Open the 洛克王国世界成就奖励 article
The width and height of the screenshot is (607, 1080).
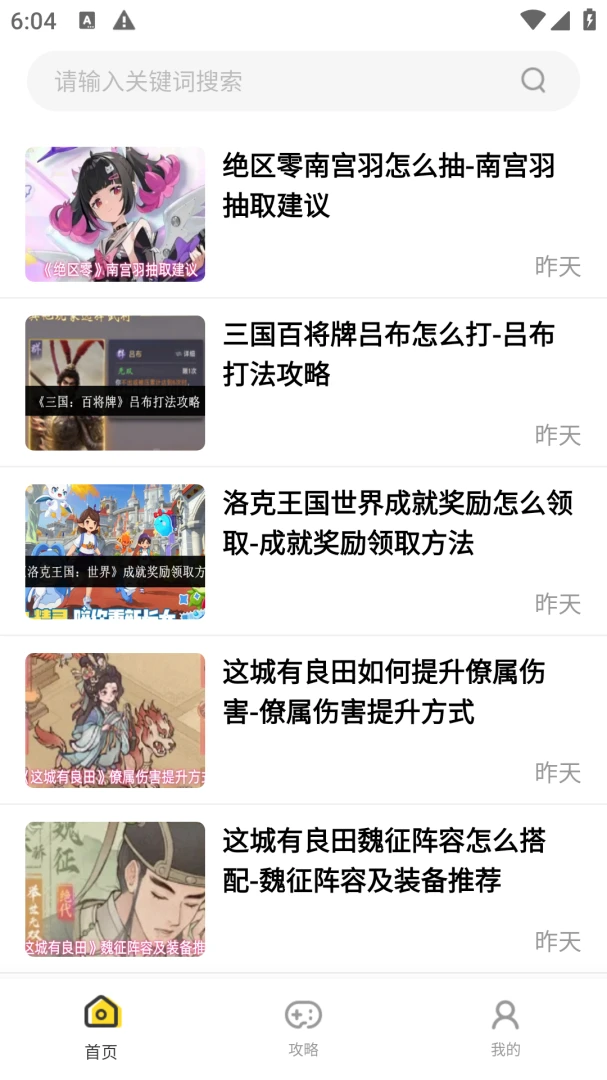(x=303, y=552)
